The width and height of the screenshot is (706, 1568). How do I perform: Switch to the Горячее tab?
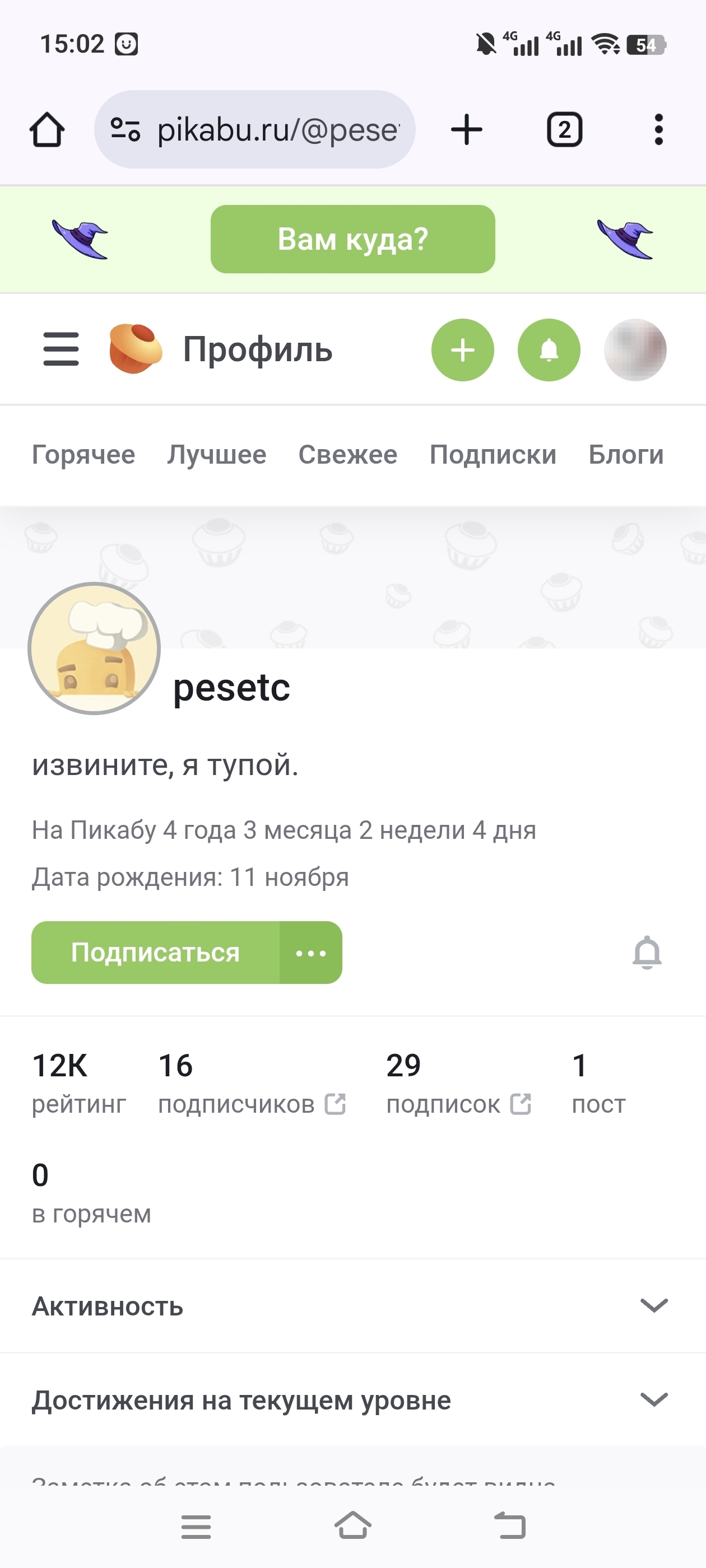click(83, 455)
